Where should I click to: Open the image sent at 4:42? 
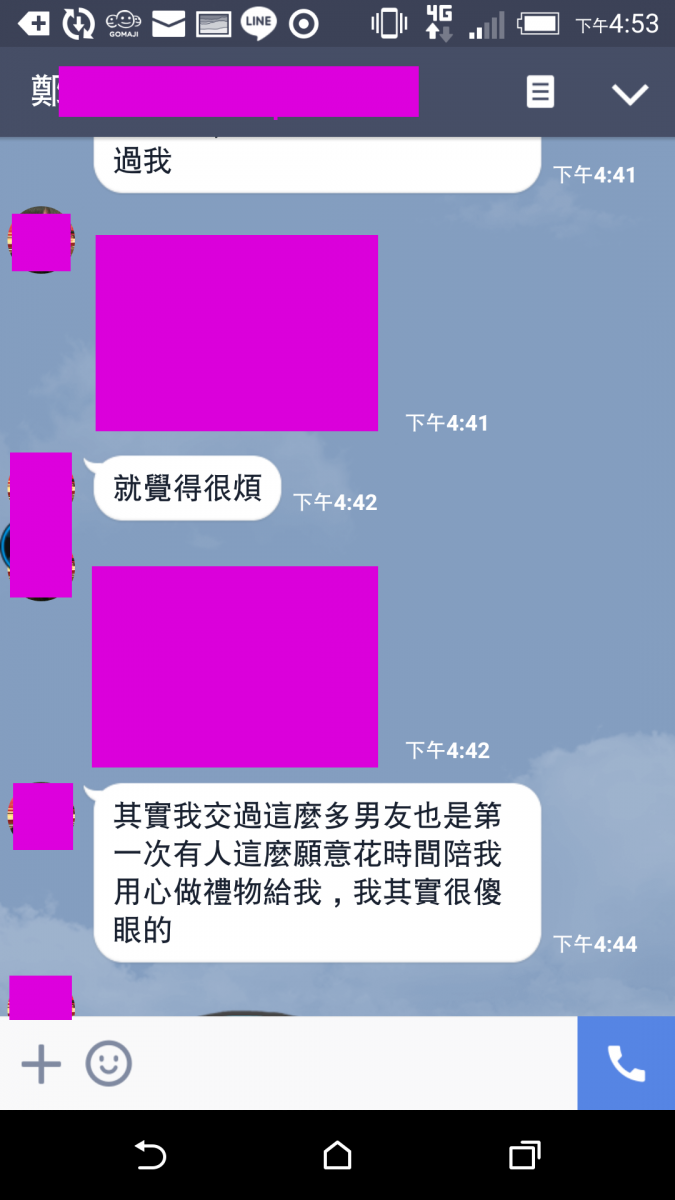(x=235, y=666)
